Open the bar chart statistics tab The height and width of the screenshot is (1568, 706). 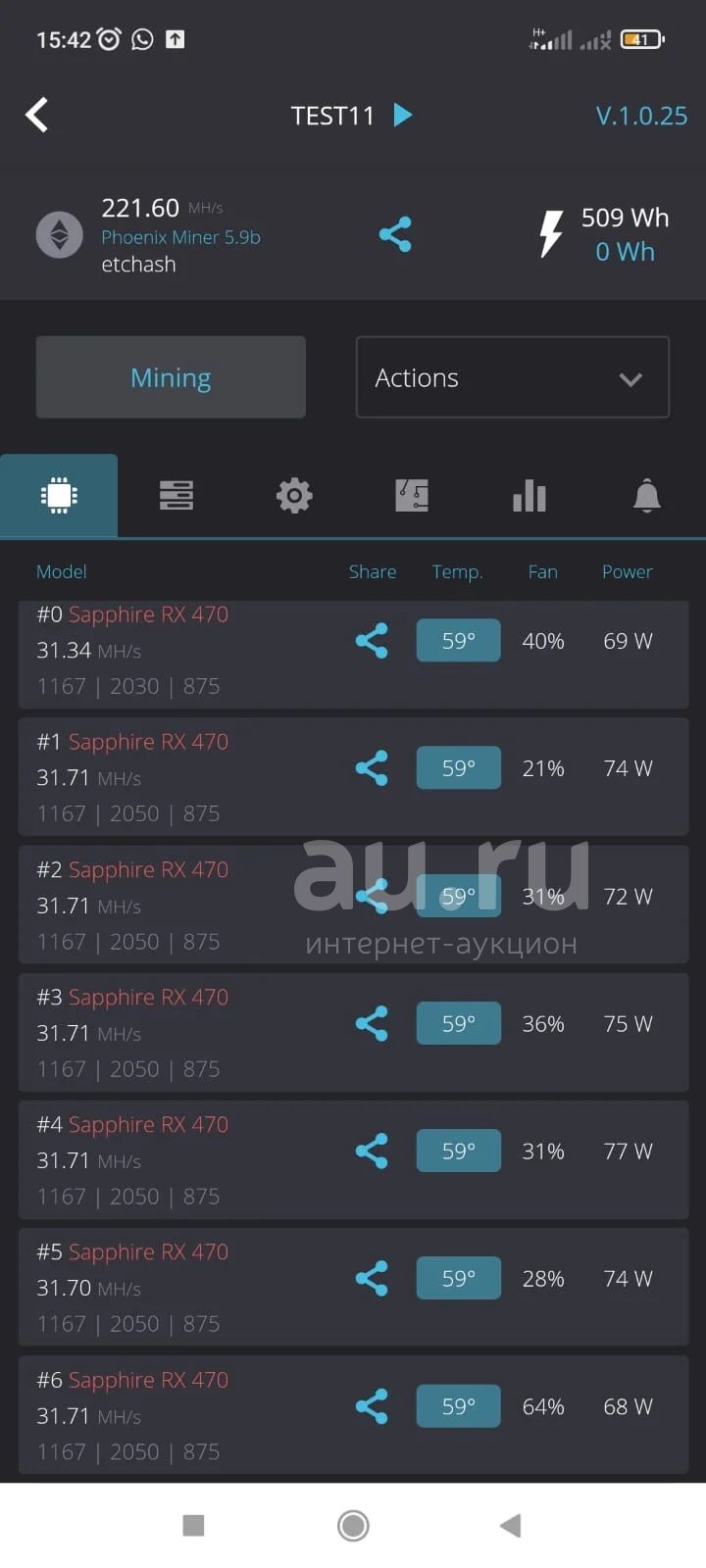click(x=529, y=496)
